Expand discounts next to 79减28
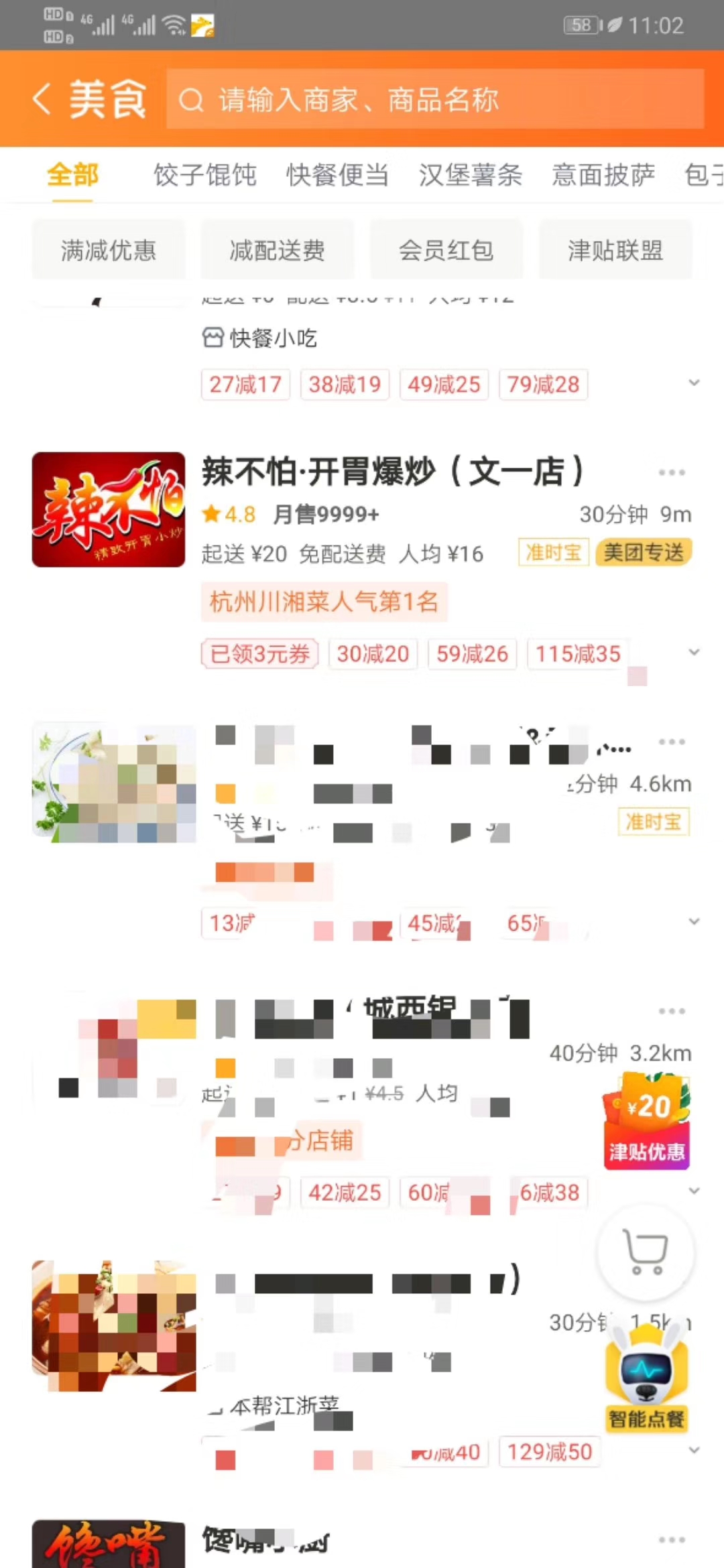This screenshot has width=724, height=1568. coord(695,383)
